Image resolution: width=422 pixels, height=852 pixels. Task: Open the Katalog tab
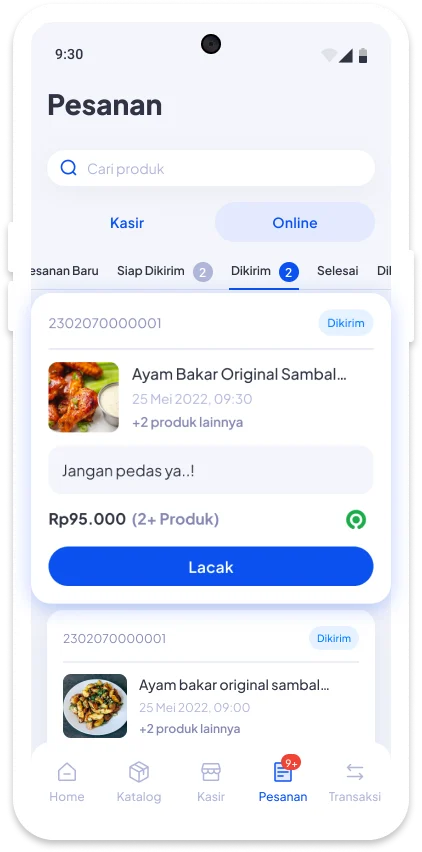click(x=139, y=782)
